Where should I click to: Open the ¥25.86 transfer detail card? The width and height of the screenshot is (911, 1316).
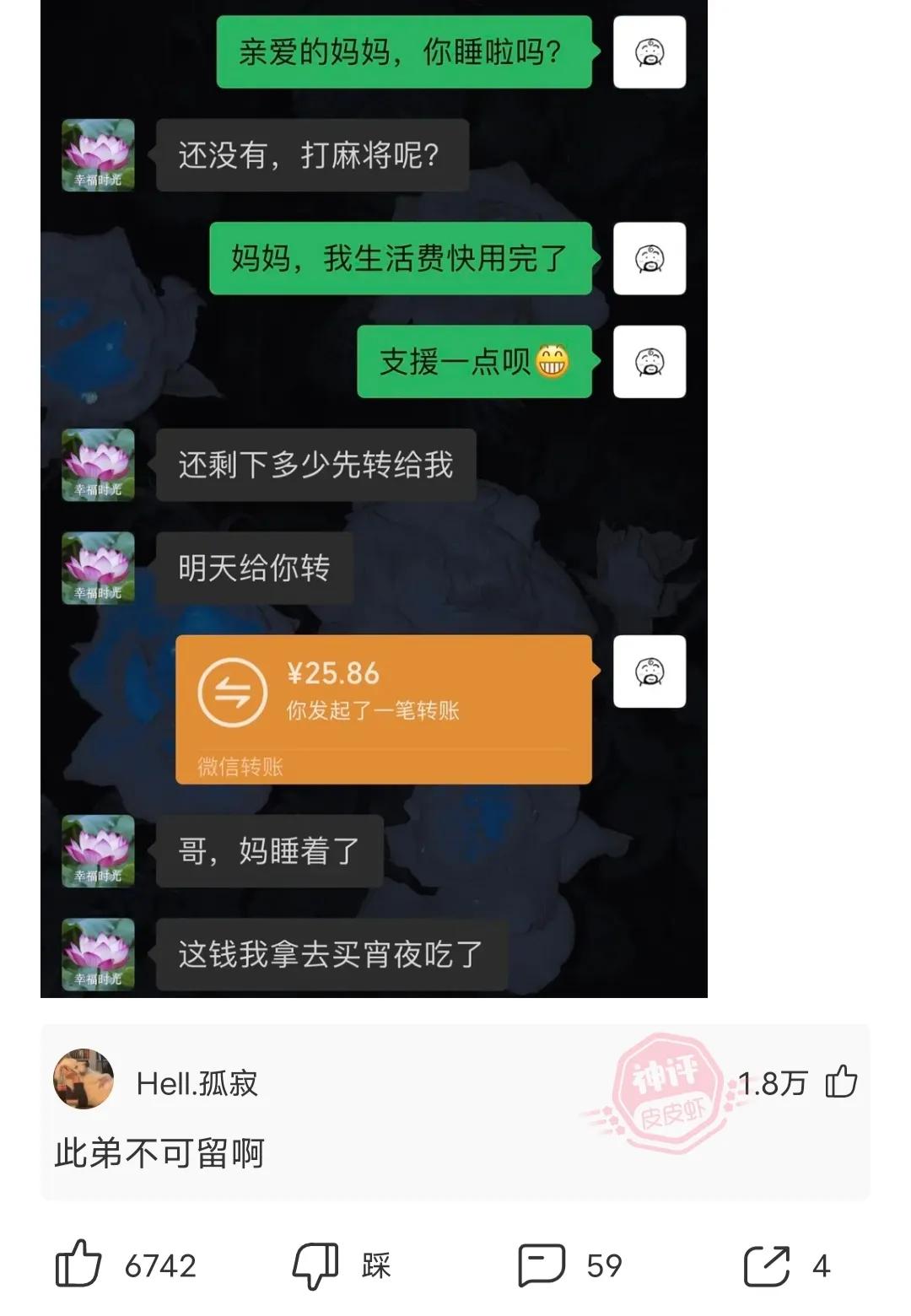[x=384, y=709]
